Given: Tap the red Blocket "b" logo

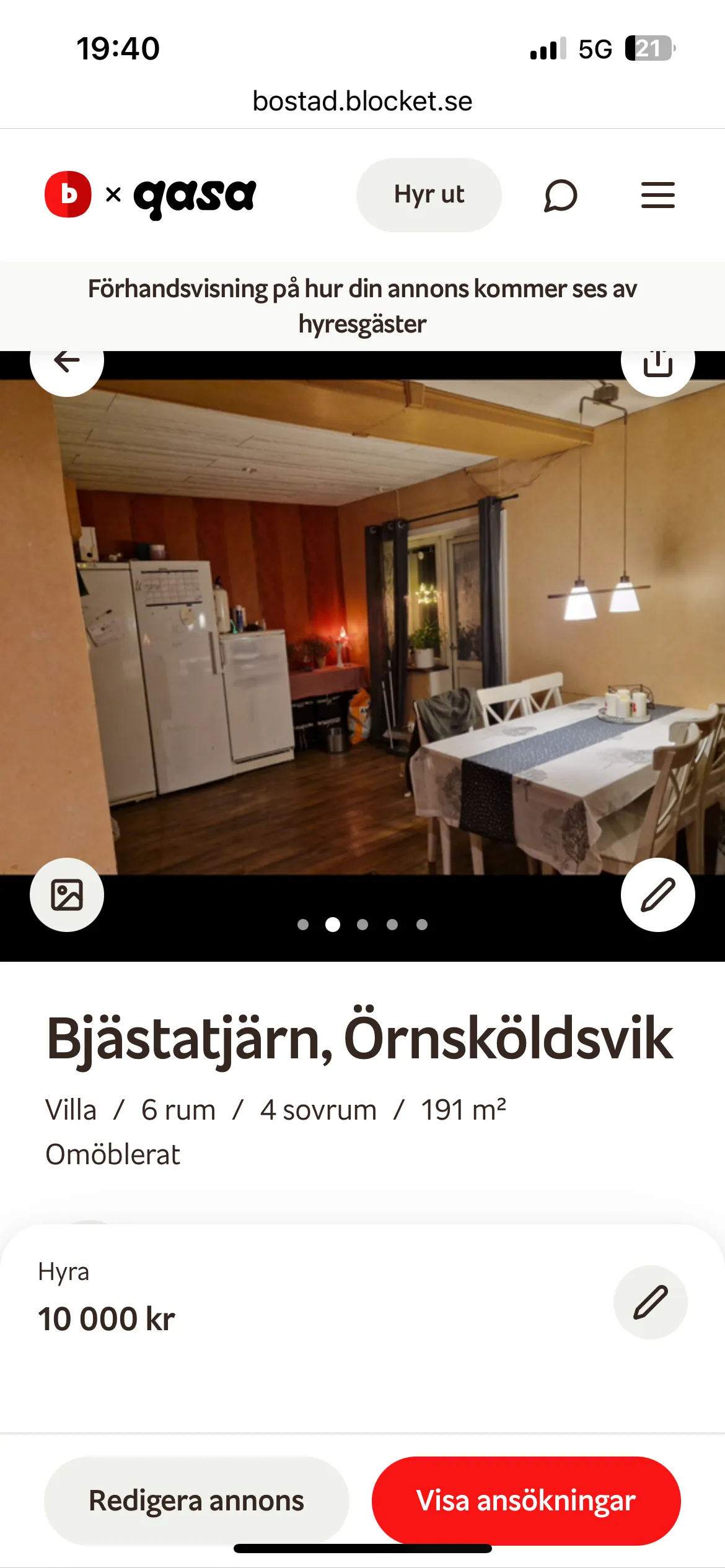Looking at the screenshot, I should tap(68, 194).
